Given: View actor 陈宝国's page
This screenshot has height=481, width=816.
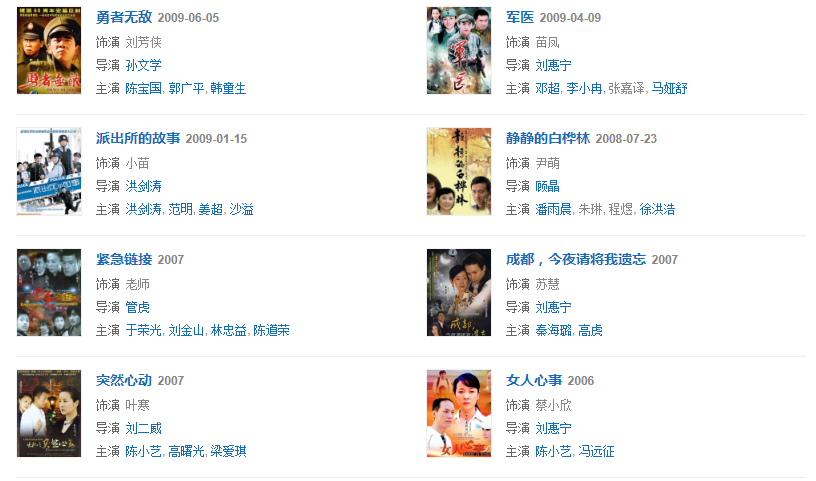Looking at the screenshot, I should (x=143, y=88).
